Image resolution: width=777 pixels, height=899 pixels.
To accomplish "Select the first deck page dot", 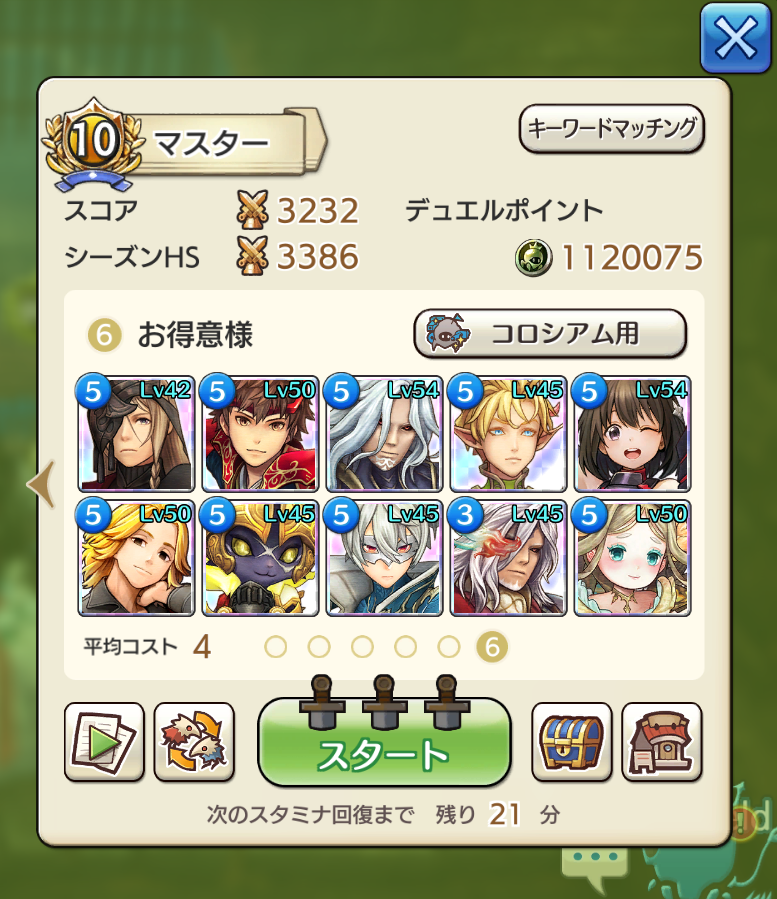I will pyautogui.click(x=275, y=647).
